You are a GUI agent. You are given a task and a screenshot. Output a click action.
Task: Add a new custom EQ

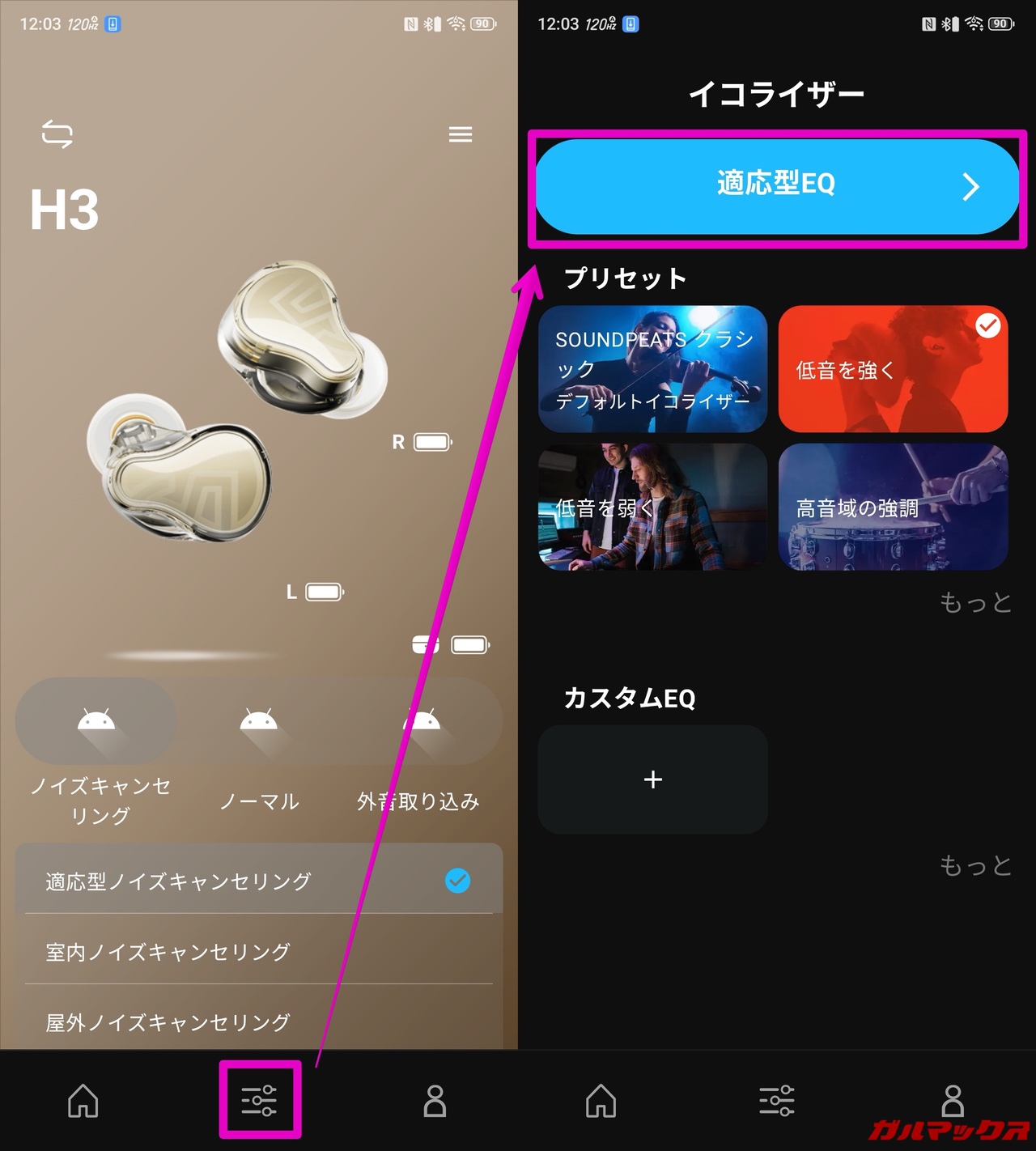(x=652, y=779)
